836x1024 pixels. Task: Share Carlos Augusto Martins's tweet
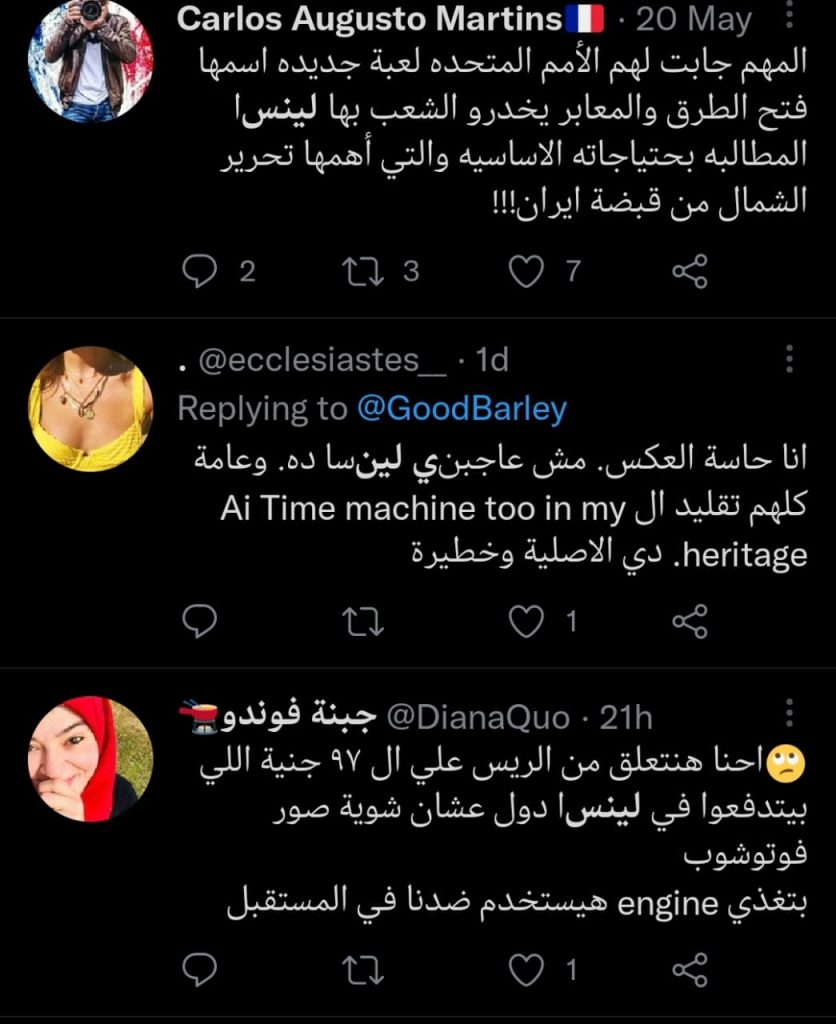tap(689, 271)
